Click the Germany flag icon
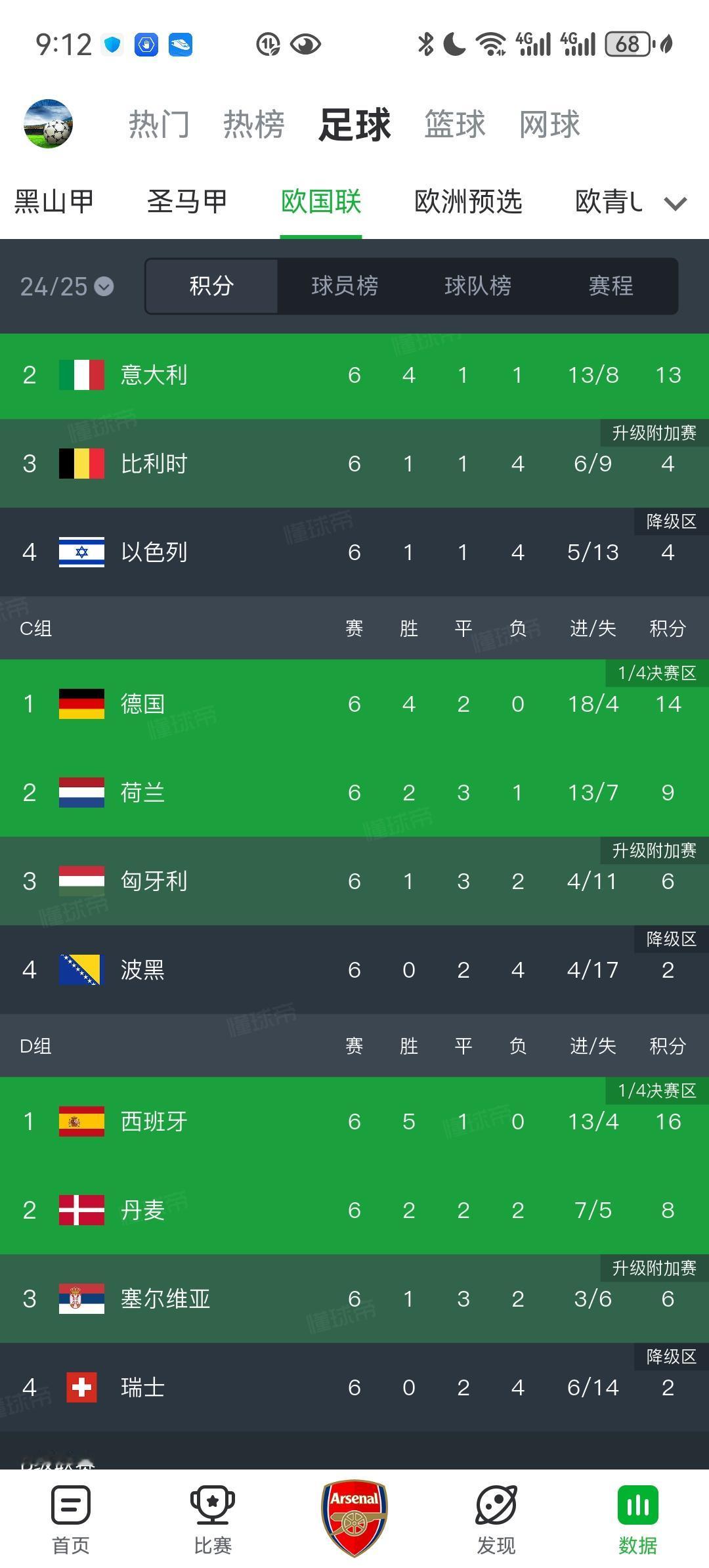The height and width of the screenshot is (1568, 709). click(x=81, y=703)
